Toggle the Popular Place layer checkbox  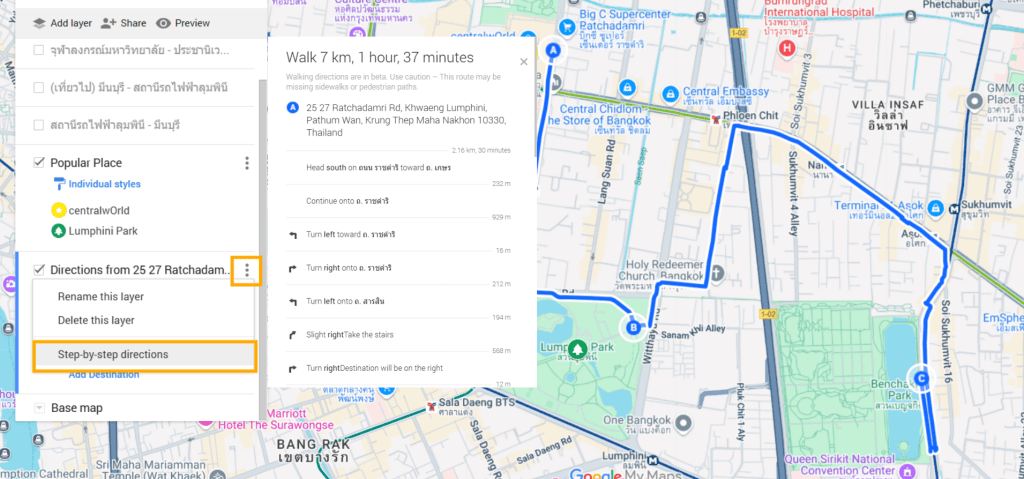(38, 162)
